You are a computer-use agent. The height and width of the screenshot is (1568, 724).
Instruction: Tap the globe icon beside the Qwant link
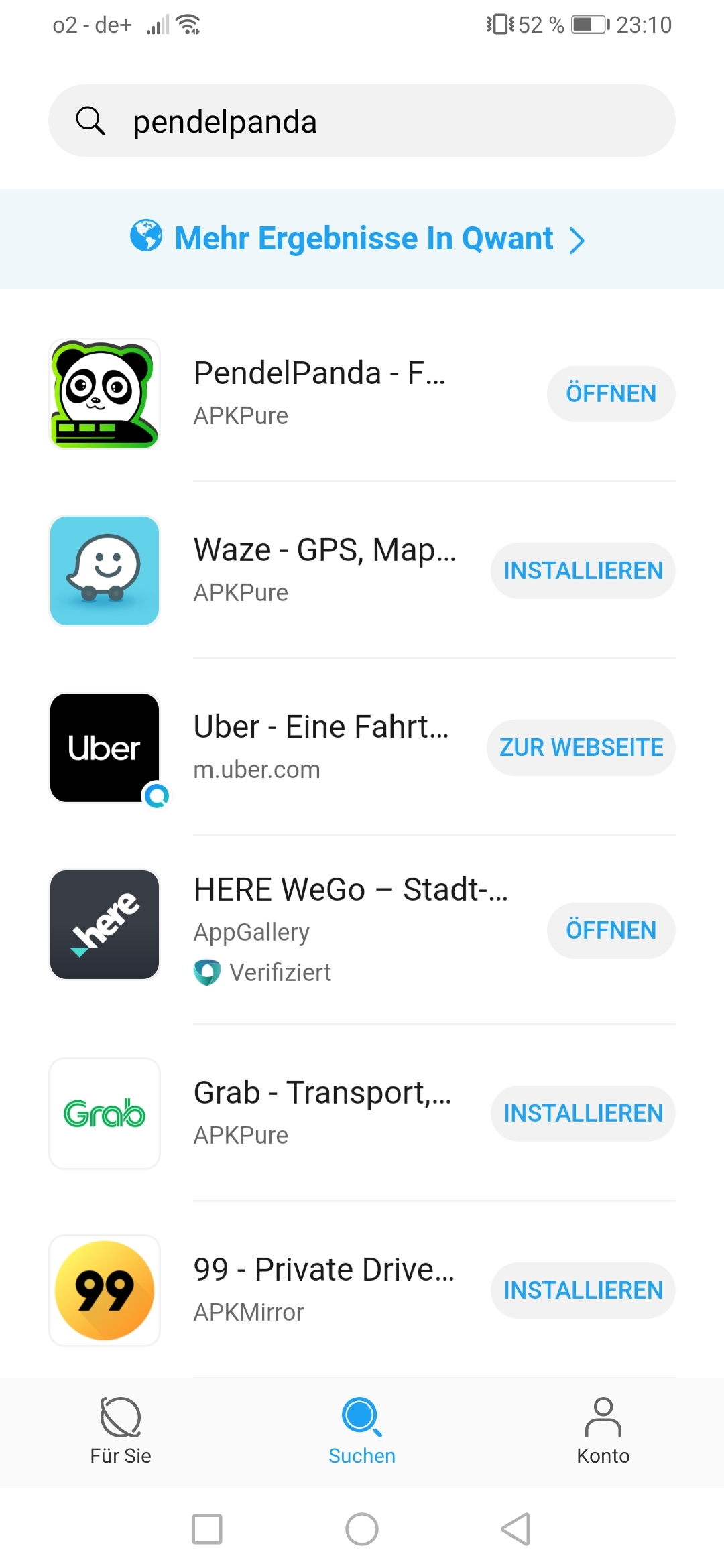tap(147, 238)
